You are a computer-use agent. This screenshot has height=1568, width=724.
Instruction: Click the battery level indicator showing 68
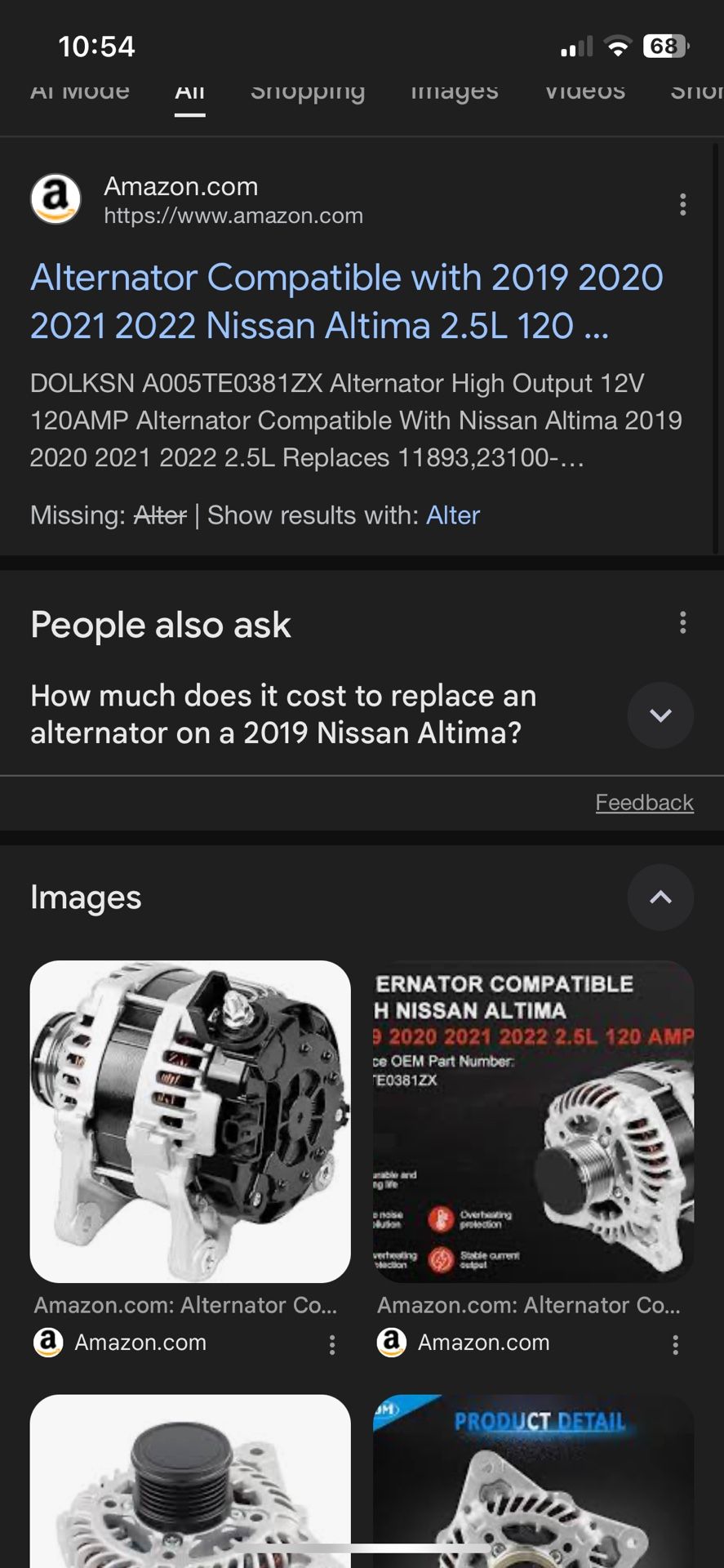(666, 47)
